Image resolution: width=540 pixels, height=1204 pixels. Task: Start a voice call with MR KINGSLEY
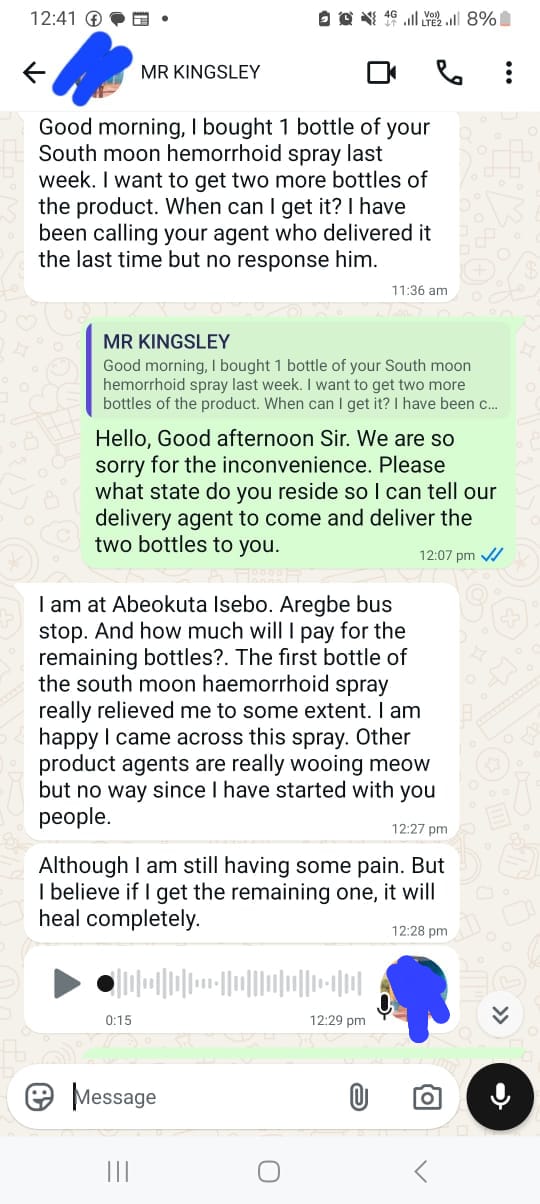449,72
